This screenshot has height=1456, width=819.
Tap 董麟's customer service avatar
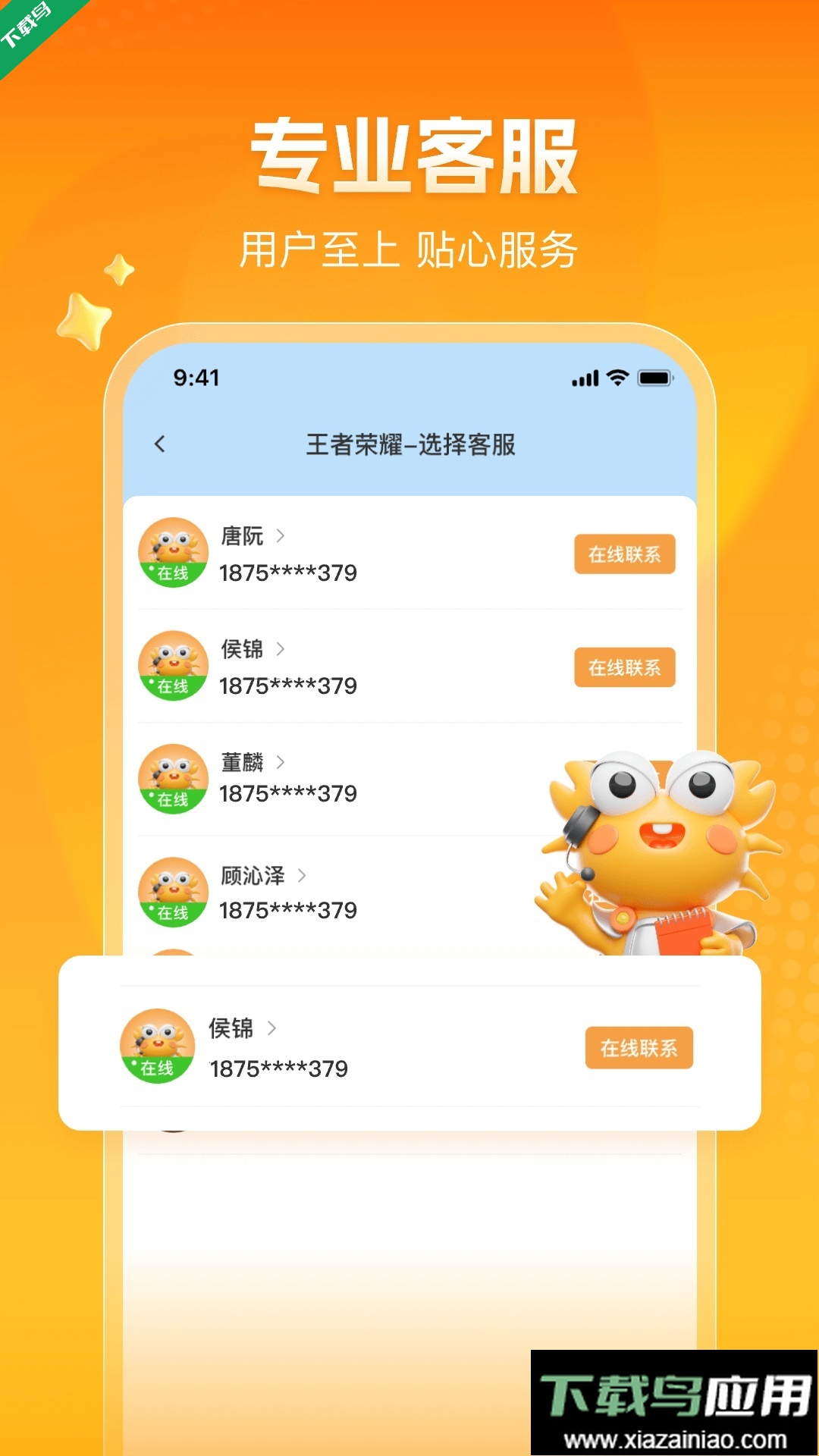click(x=173, y=777)
